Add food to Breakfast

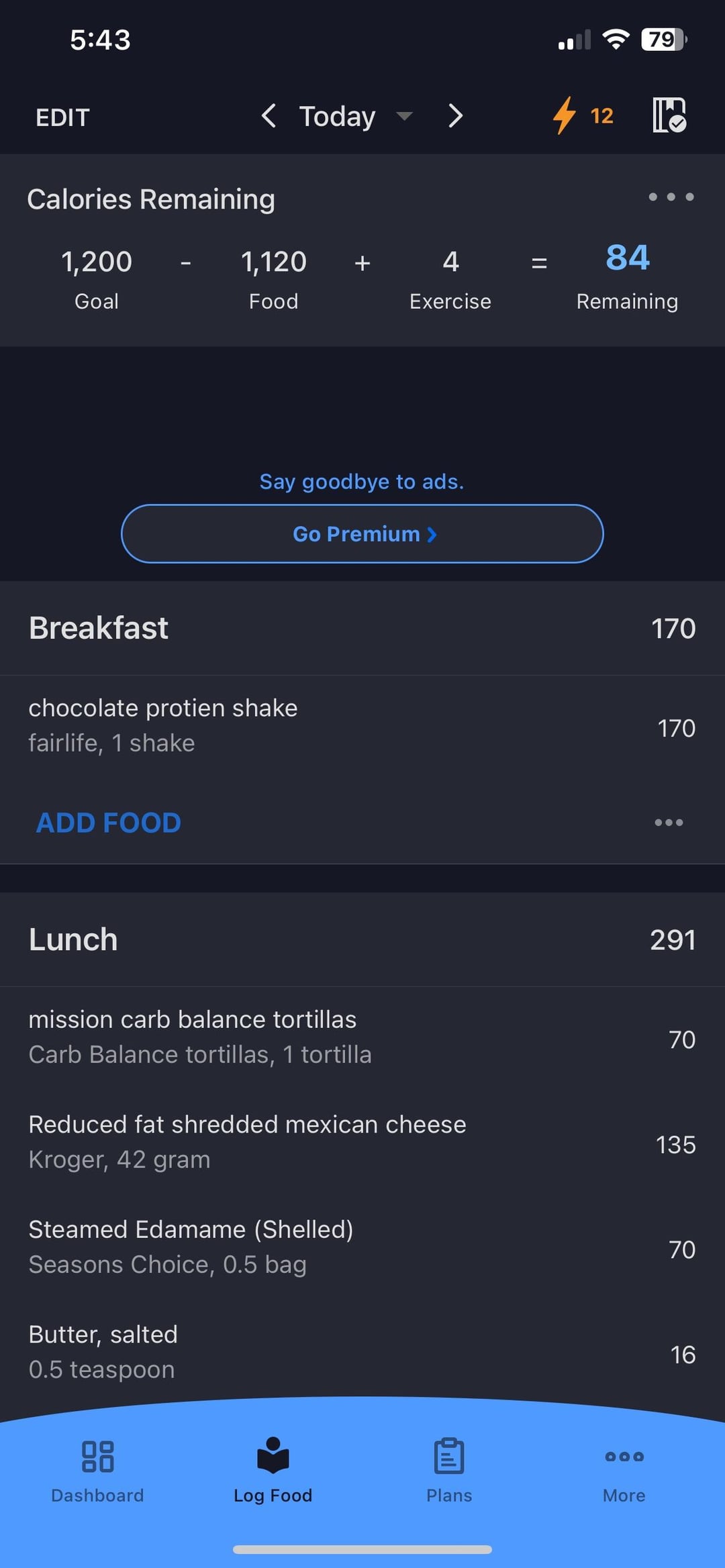(x=109, y=823)
